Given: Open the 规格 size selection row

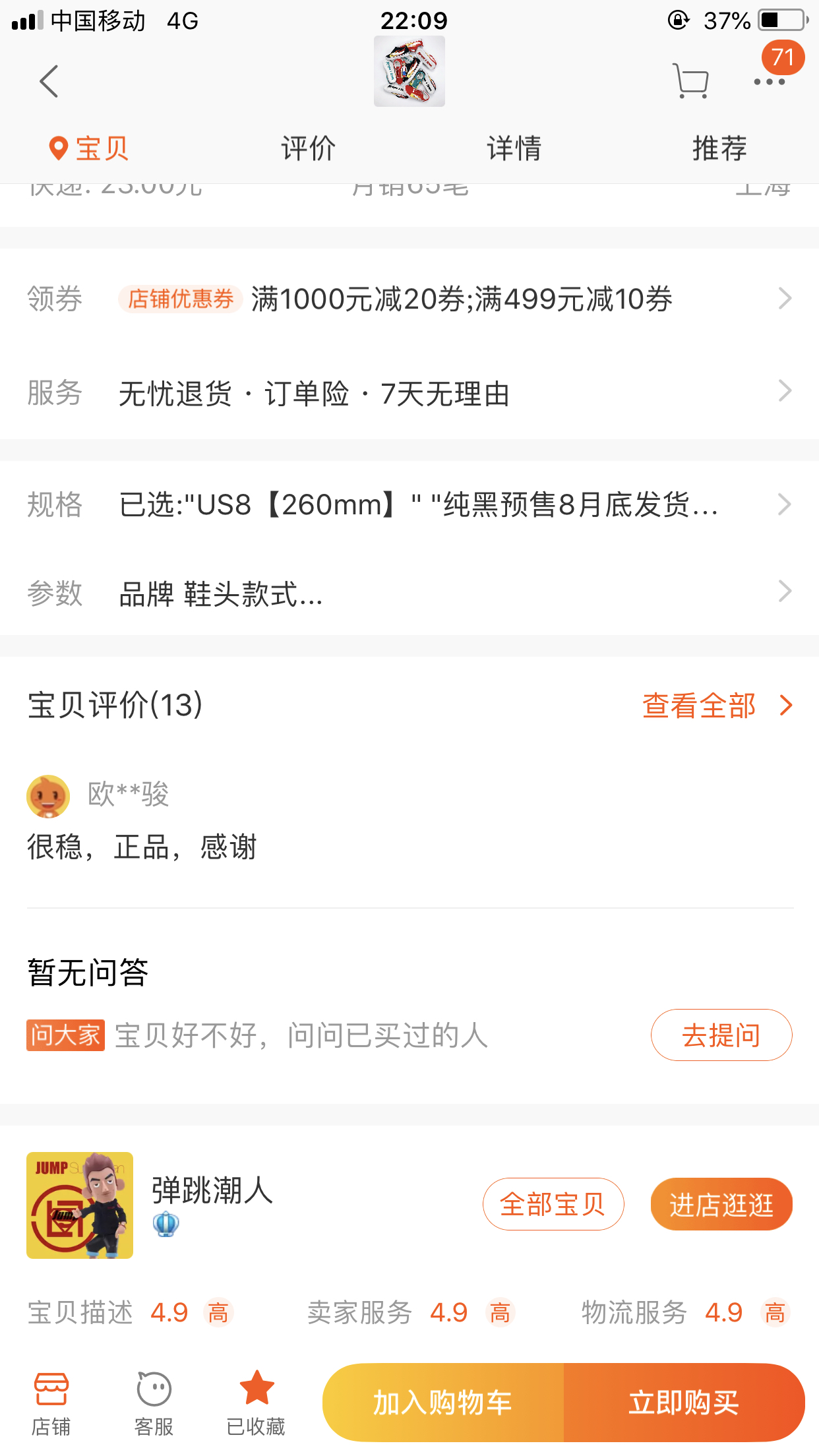Looking at the screenshot, I should [x=409, y=505].
